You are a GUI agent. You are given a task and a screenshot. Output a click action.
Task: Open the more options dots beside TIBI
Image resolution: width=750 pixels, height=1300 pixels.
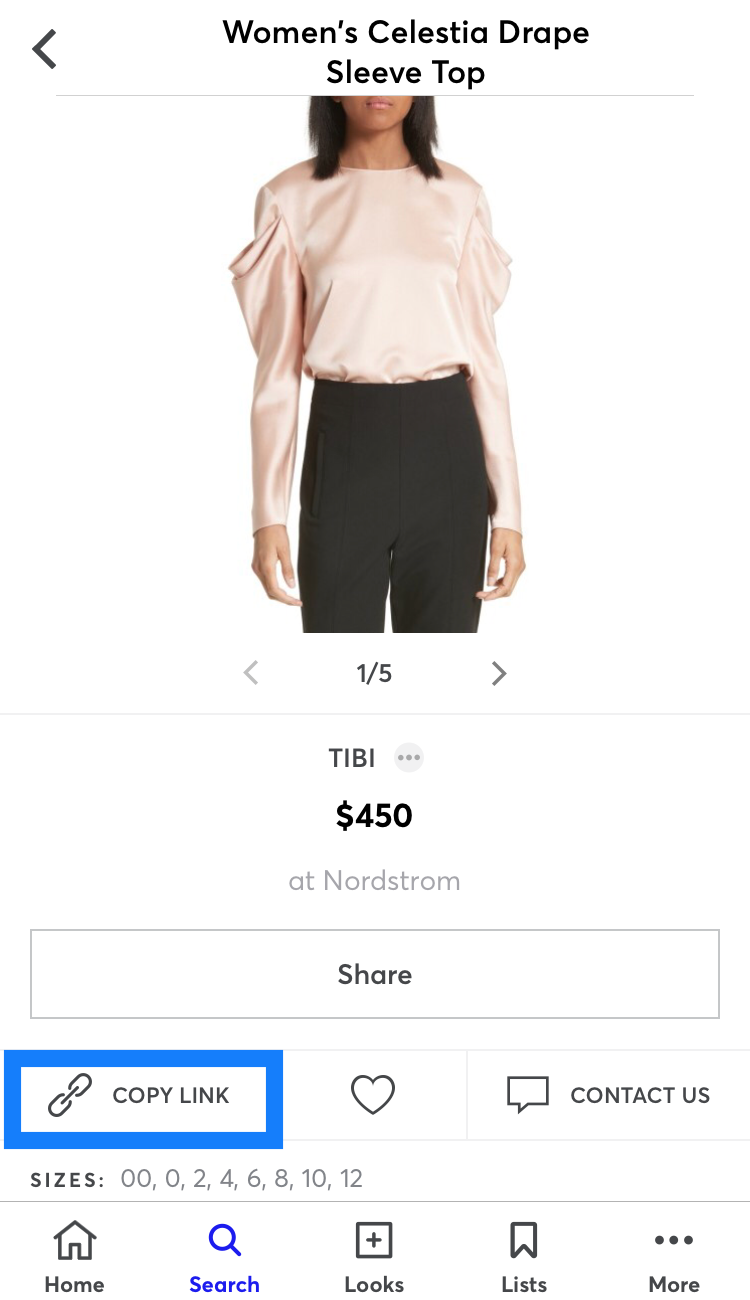point(408,758)
